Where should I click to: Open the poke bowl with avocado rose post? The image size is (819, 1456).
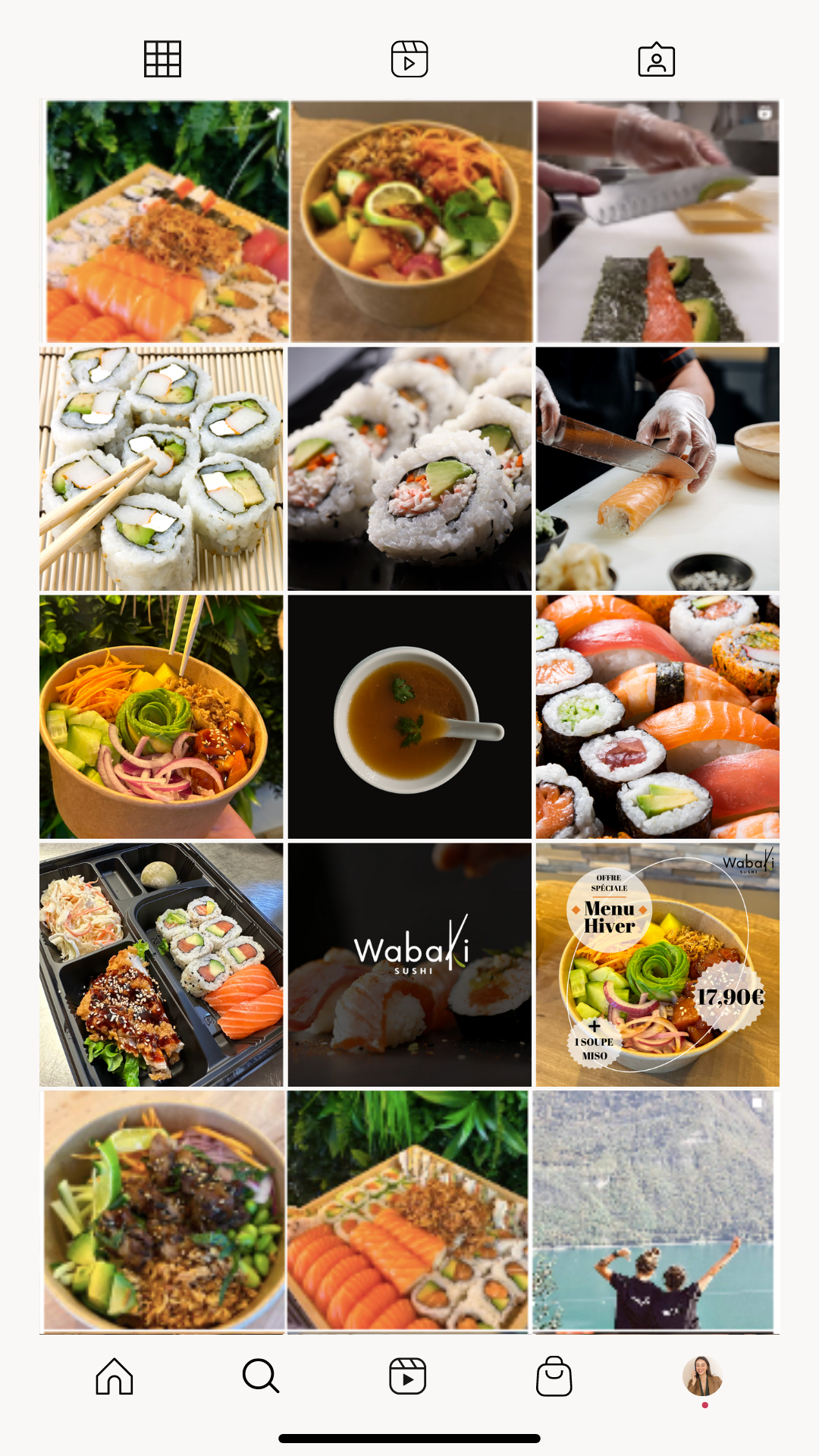coord(162,717)
